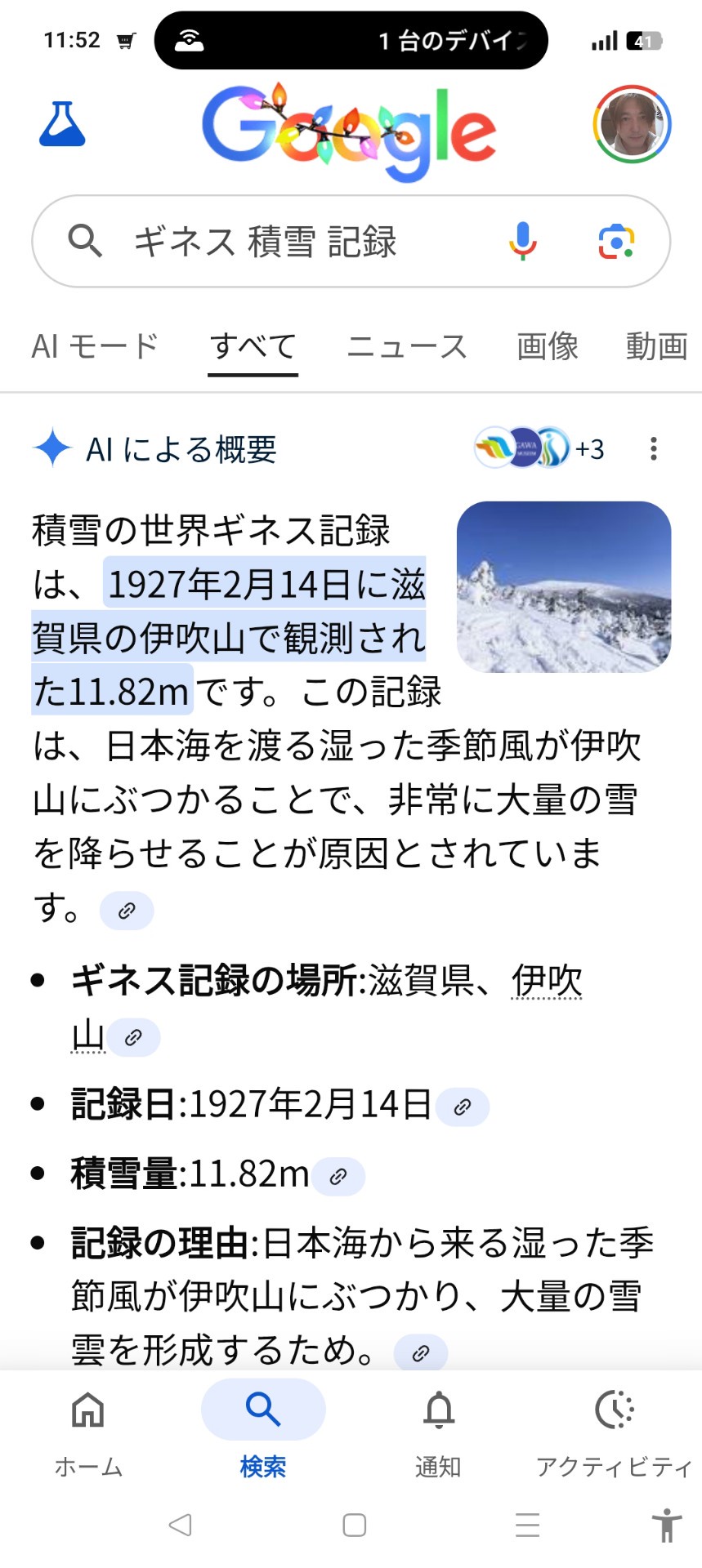This screenshot has width=702, height=1568.
Task: Start voice search with the microphone
Action: (x=522, y=241)
